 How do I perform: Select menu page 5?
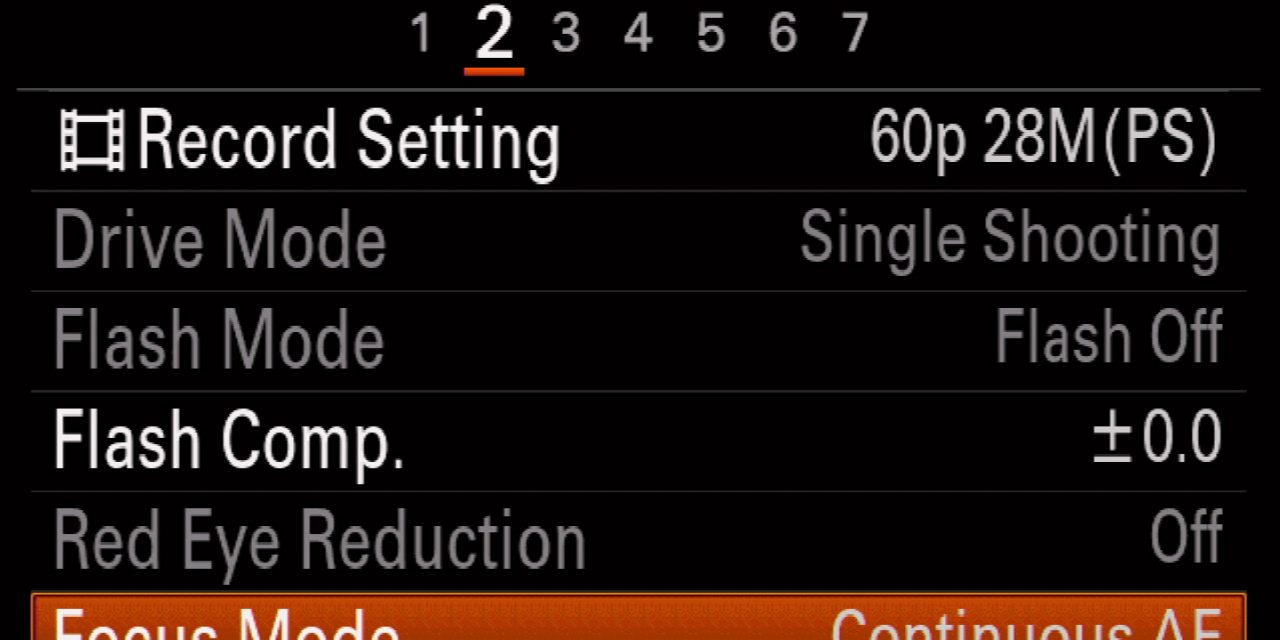tap(710, 35)
